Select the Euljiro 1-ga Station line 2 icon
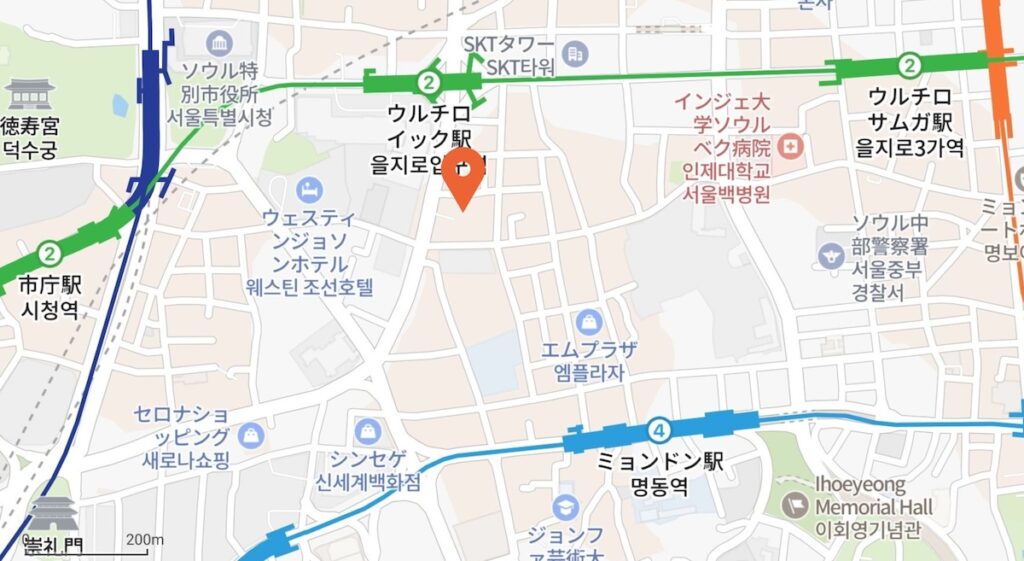The image size is (1024, 561). (x=429, y=81)
